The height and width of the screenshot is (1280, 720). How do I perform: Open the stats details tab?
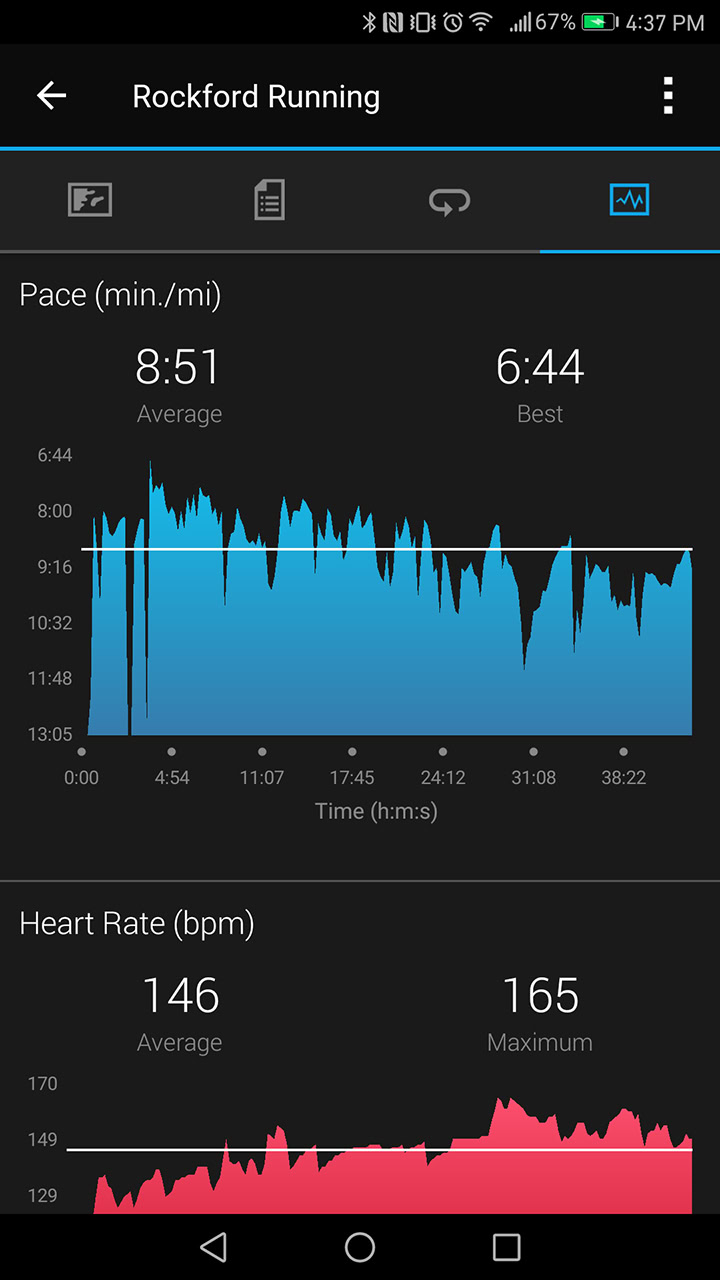(x=269, y=200)
